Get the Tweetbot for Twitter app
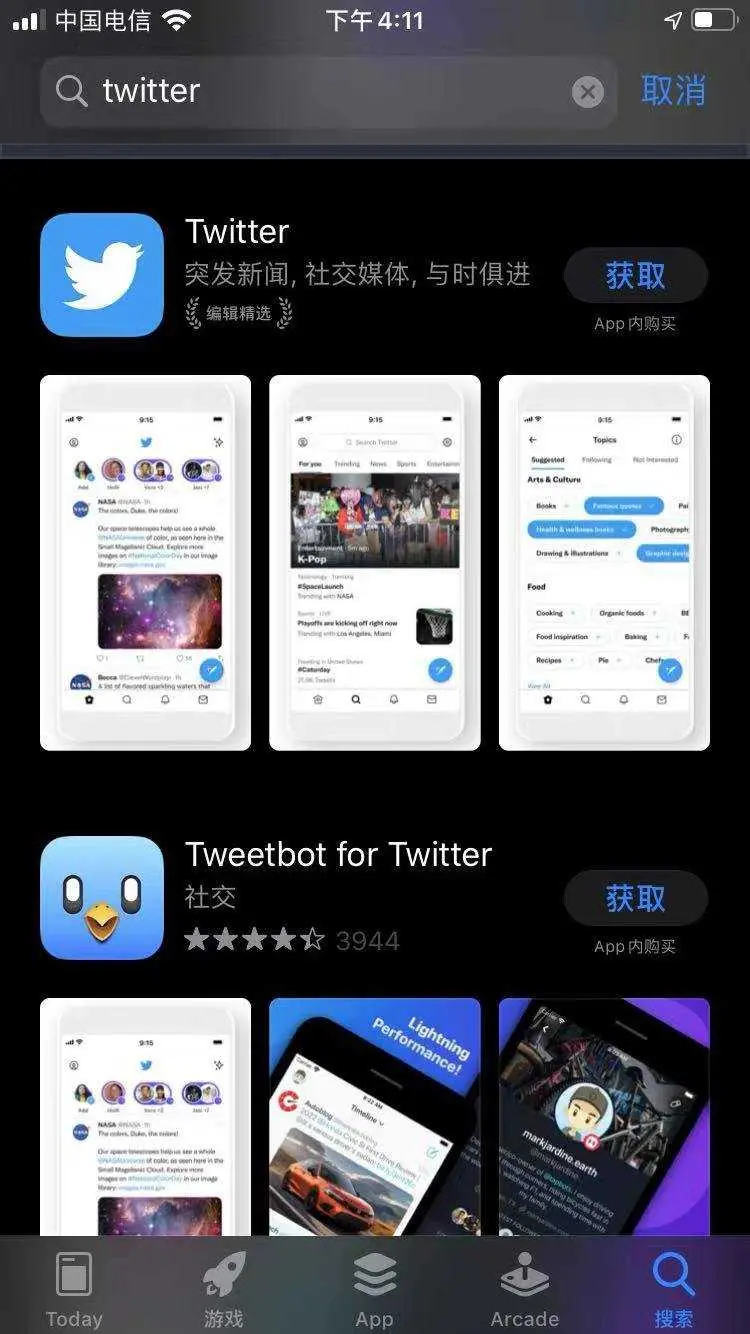Viewport: 750px width, 1334px height. pyautogui.click(x=635, y=898)
